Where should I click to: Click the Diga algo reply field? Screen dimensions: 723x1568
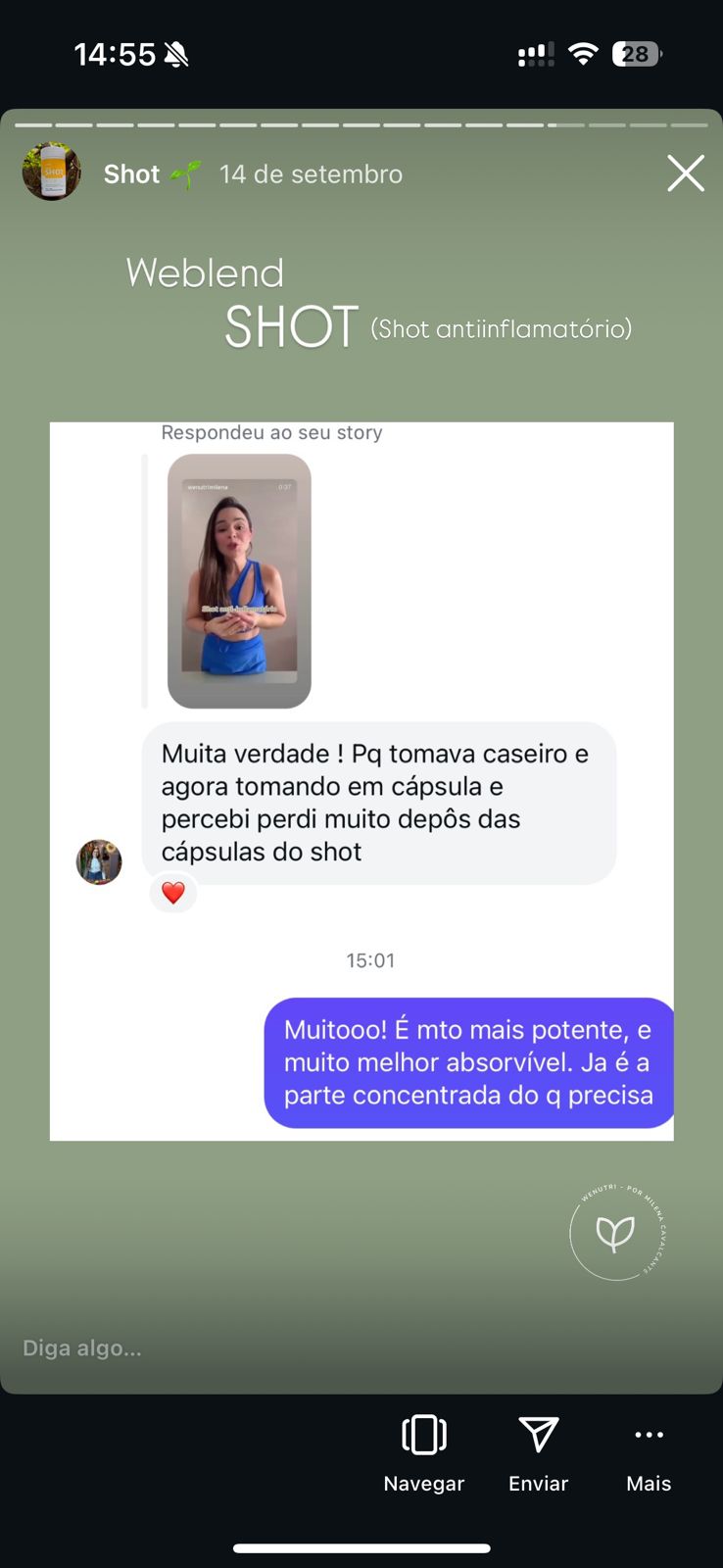click(81, 1347)
